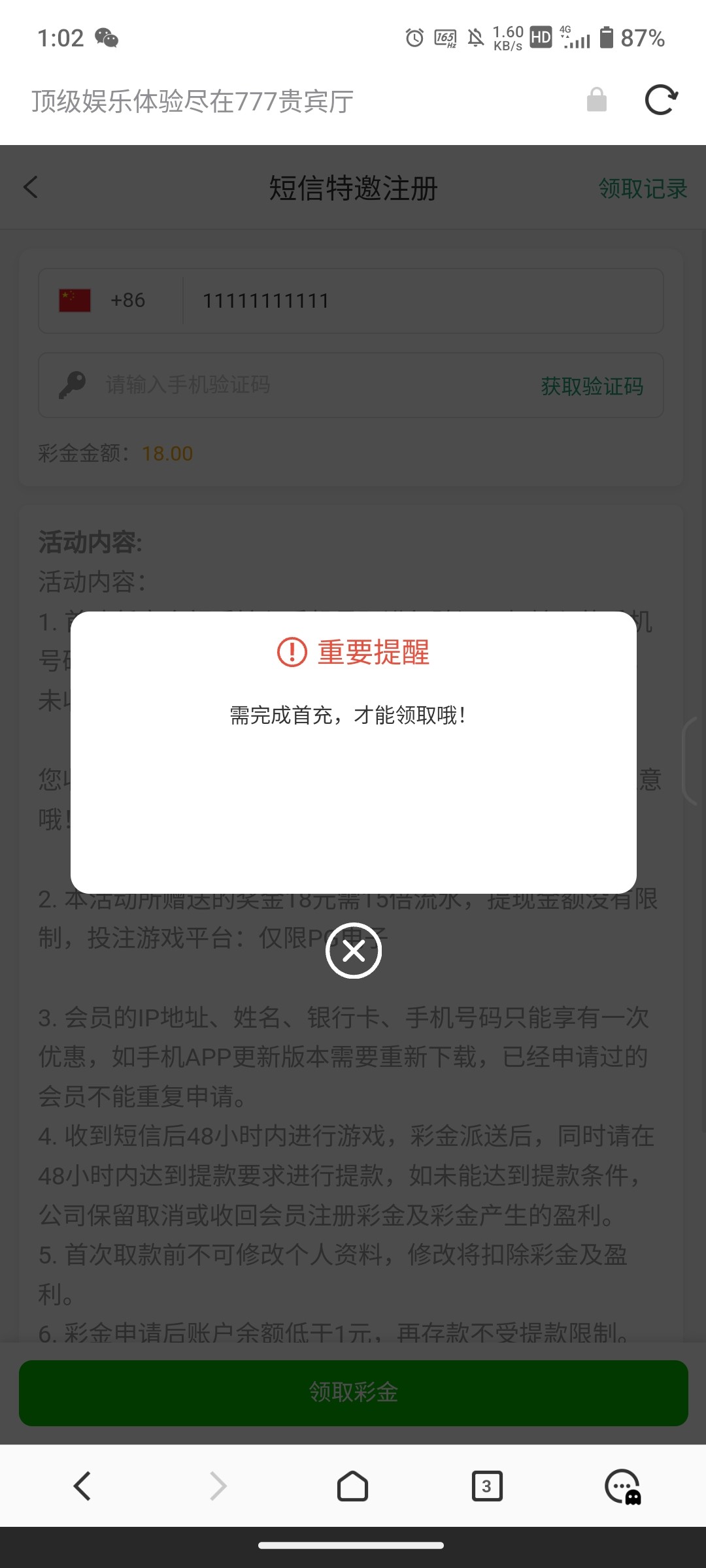Open the browser tabs switcher
706x1568 pixels.
(487, 1486)
